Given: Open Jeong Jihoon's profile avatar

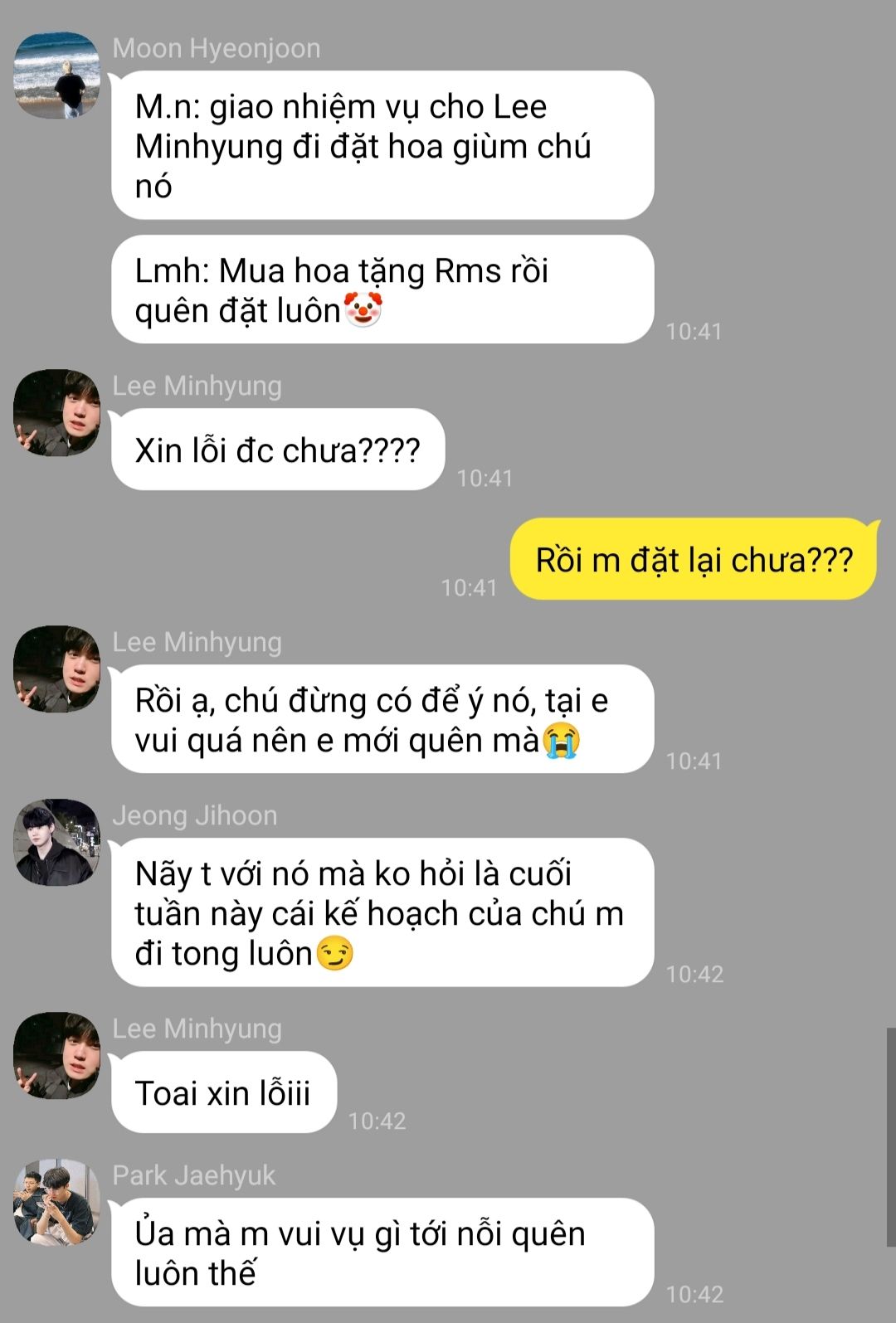Looking at the screenshot, I should (56, 843).
